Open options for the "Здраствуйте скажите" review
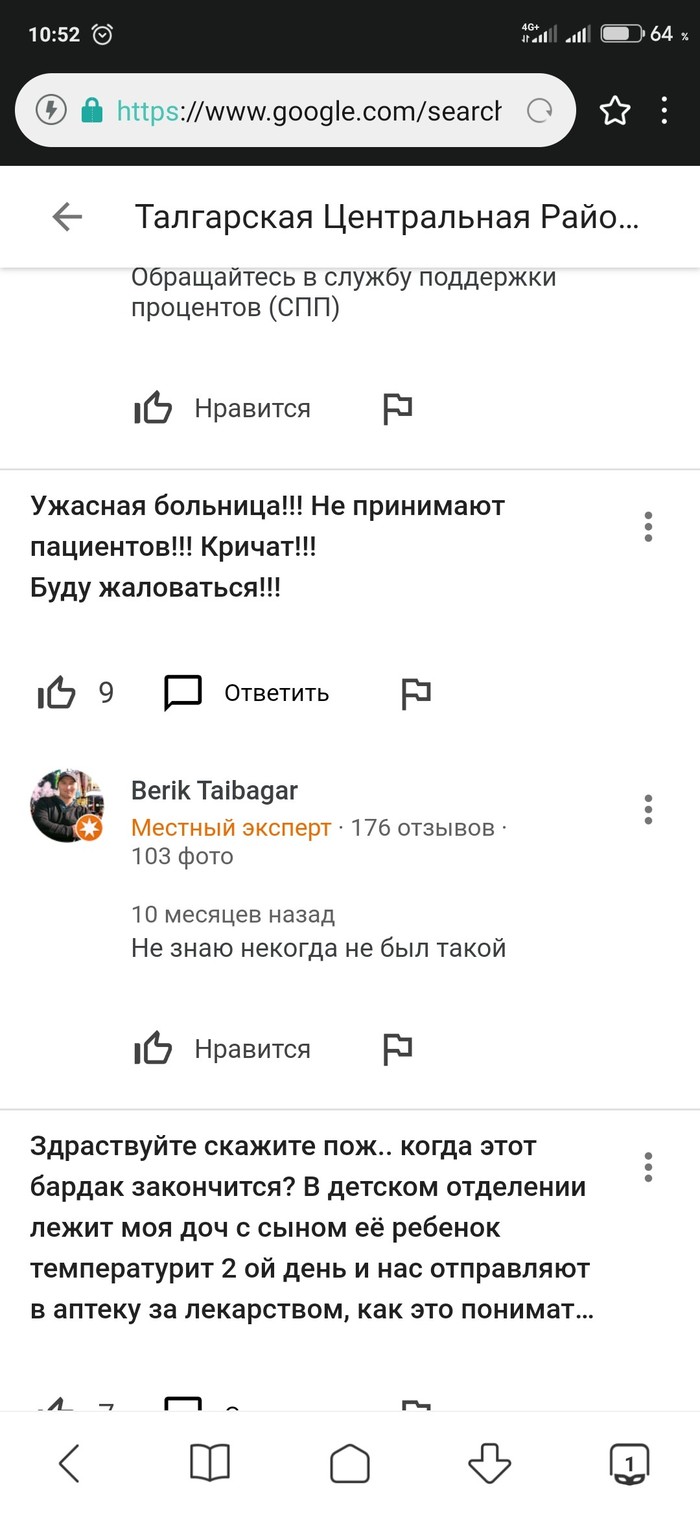The image size is (700, 1516). [649, 1166]
